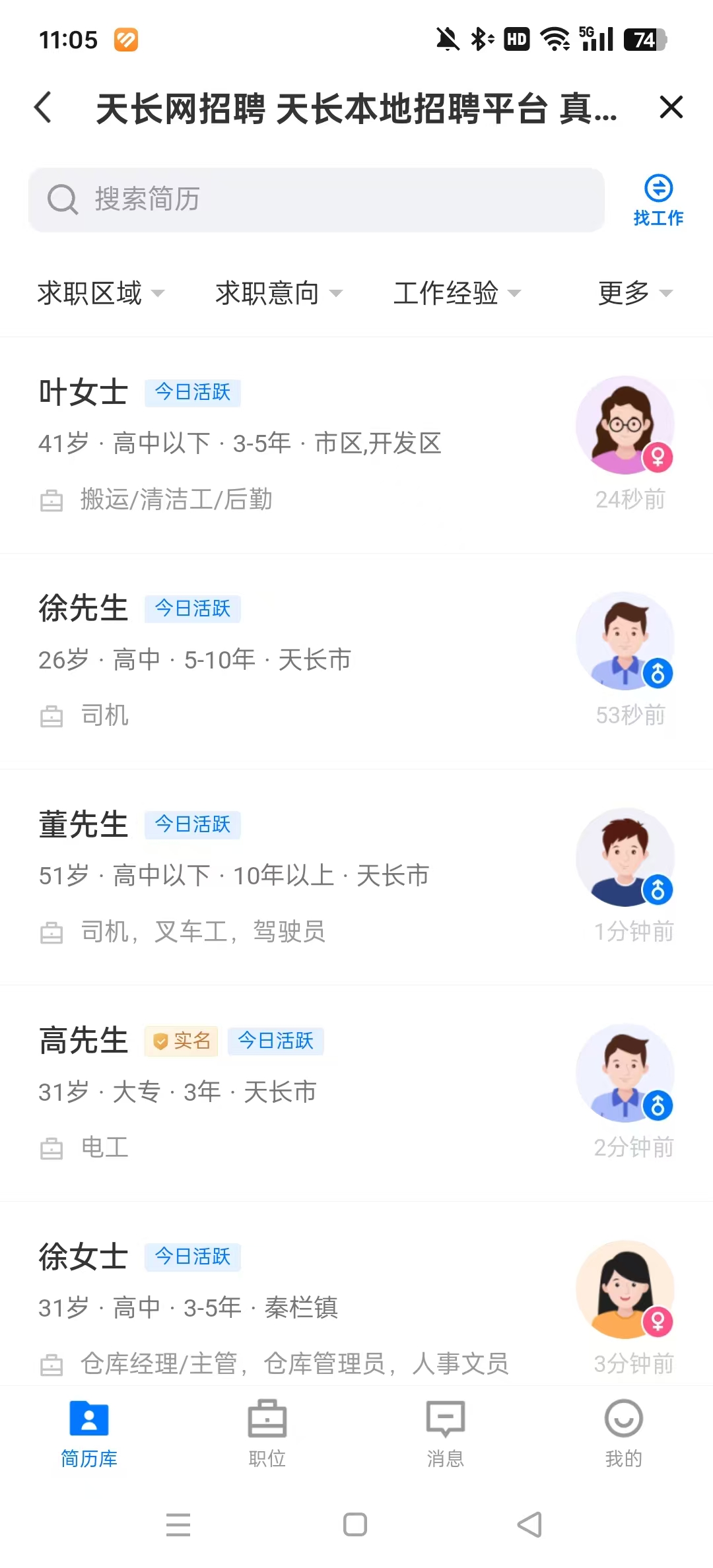Expand the 工作经验 filter

(458, 293)
